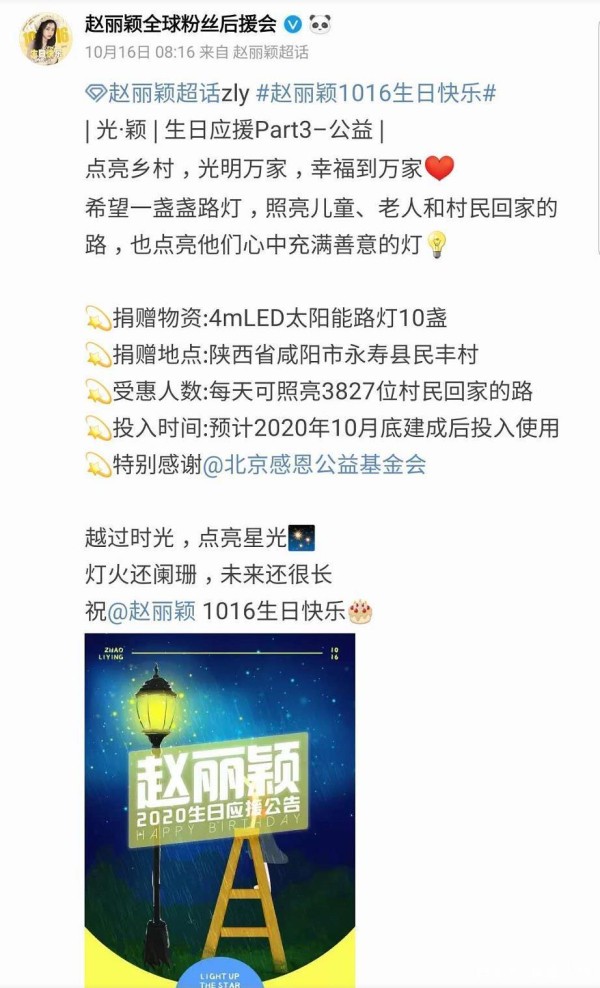Open hashtag #赵丽颖1016生日快乐#
This screenshot has height=988, width=600.
click(x=376, y=93)
